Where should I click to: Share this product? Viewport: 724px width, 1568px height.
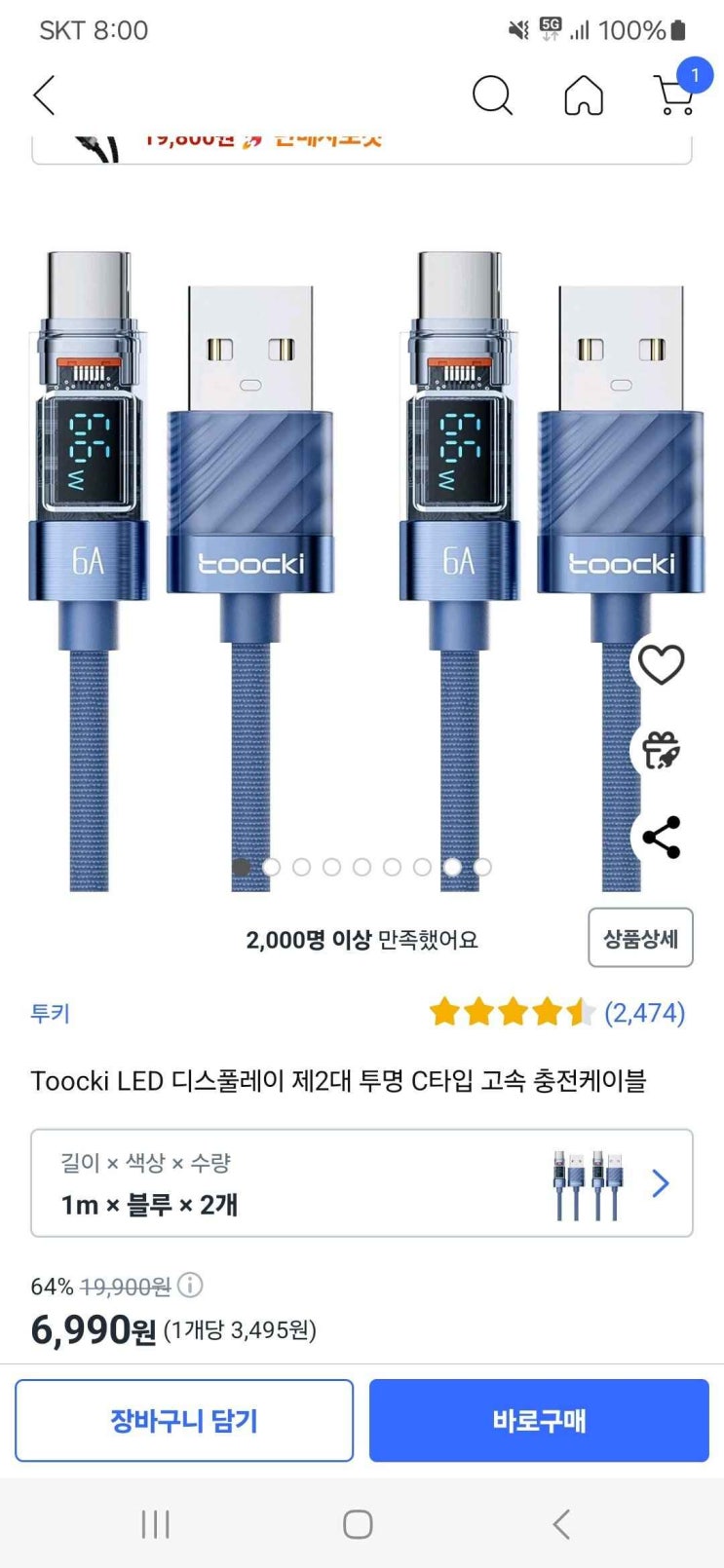pyautogui.click(x=661, y=838)
